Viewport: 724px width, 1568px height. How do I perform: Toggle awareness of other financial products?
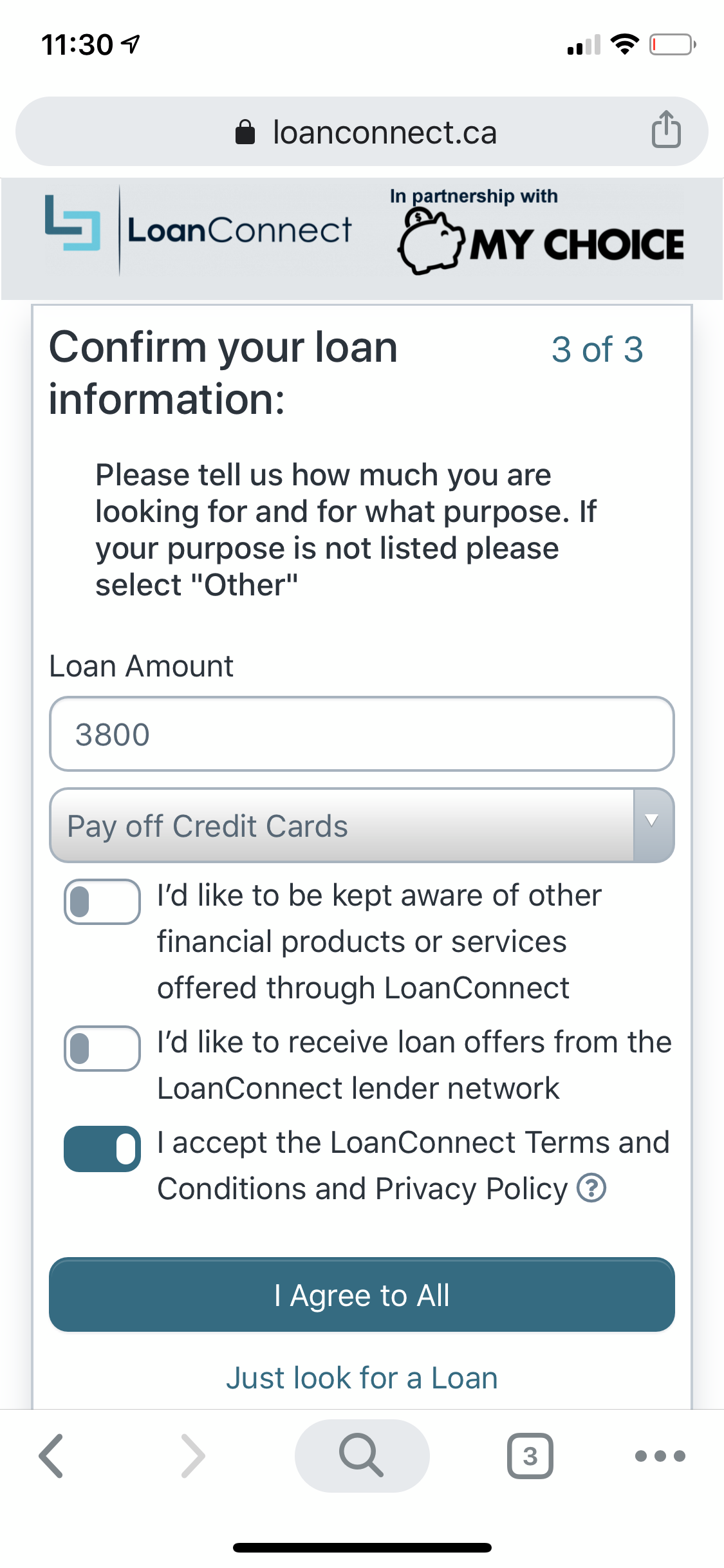102,901
